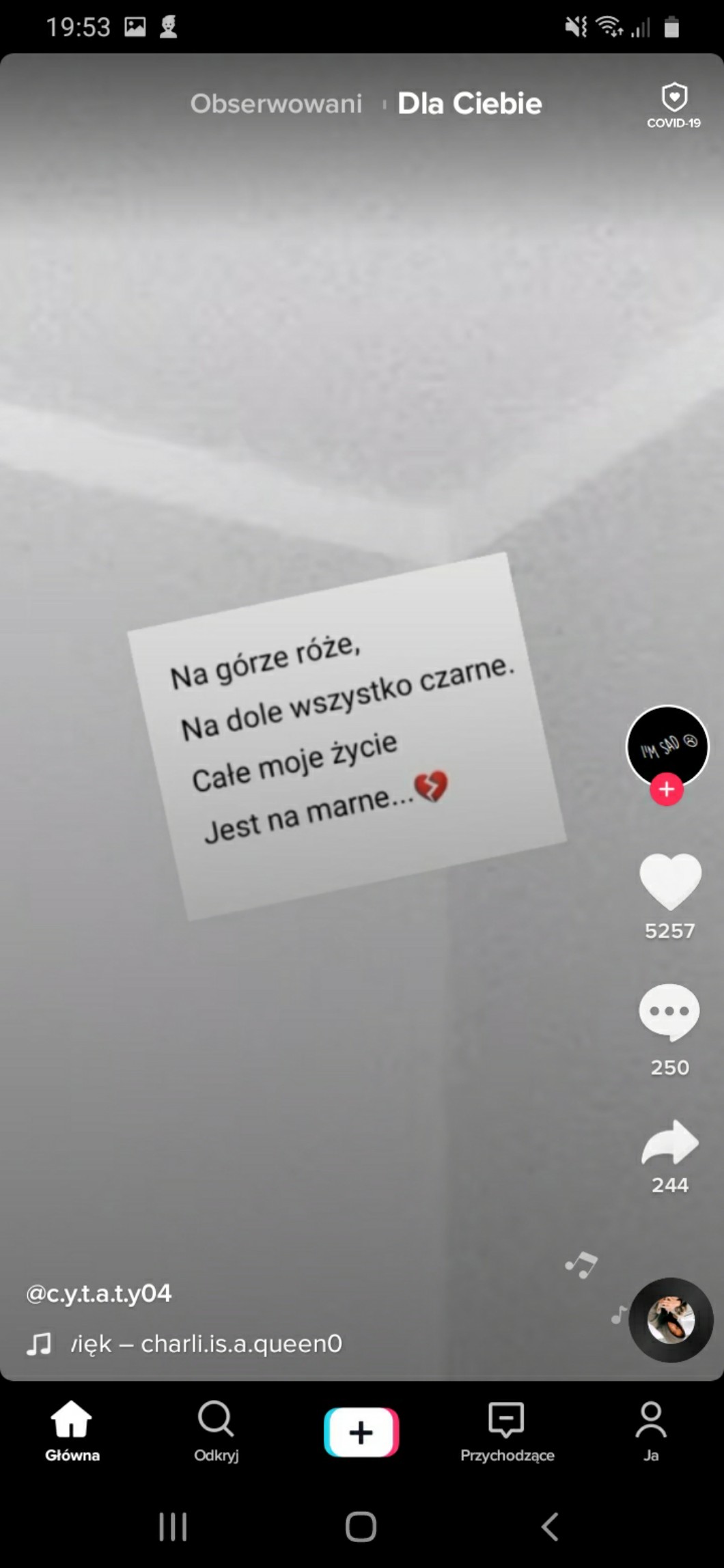Tap the system back button
724x1568 pixels.
(550, 1526)
